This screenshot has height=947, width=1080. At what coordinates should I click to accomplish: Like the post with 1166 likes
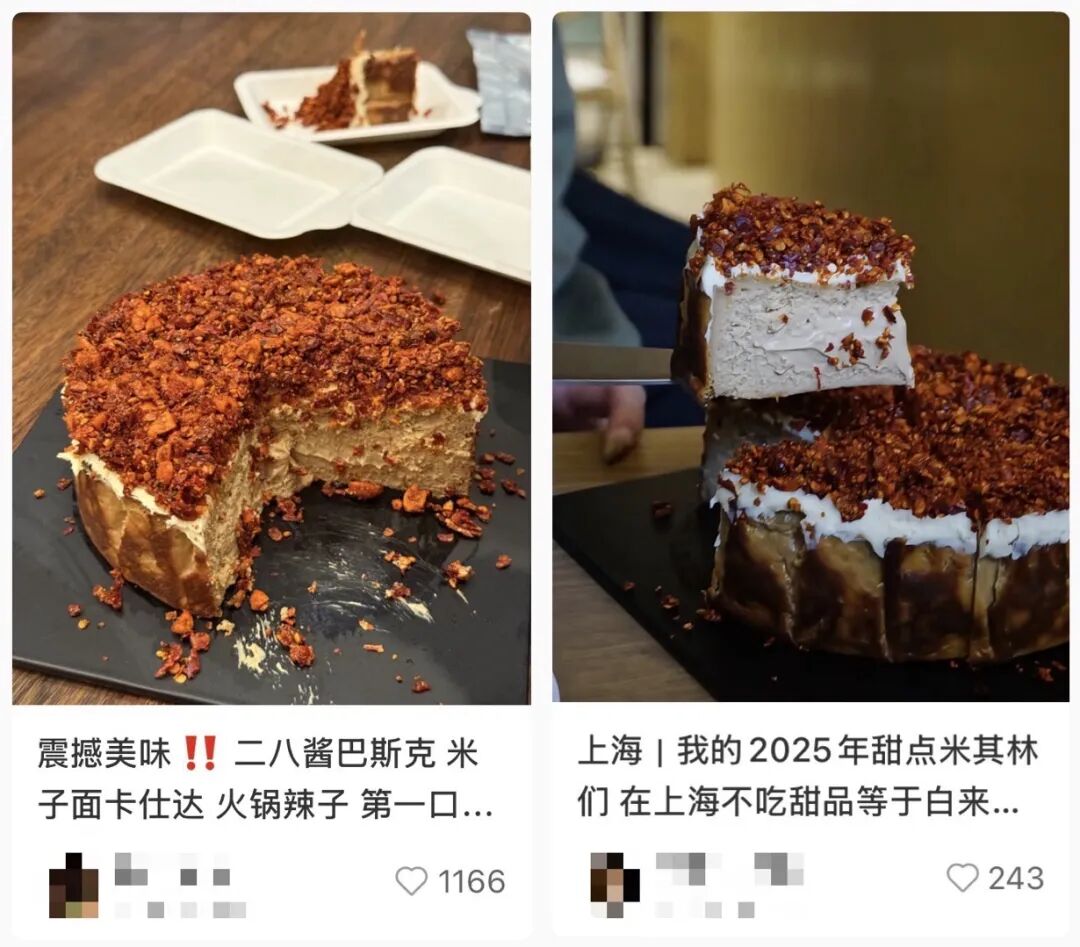click(x=411, y=881)
